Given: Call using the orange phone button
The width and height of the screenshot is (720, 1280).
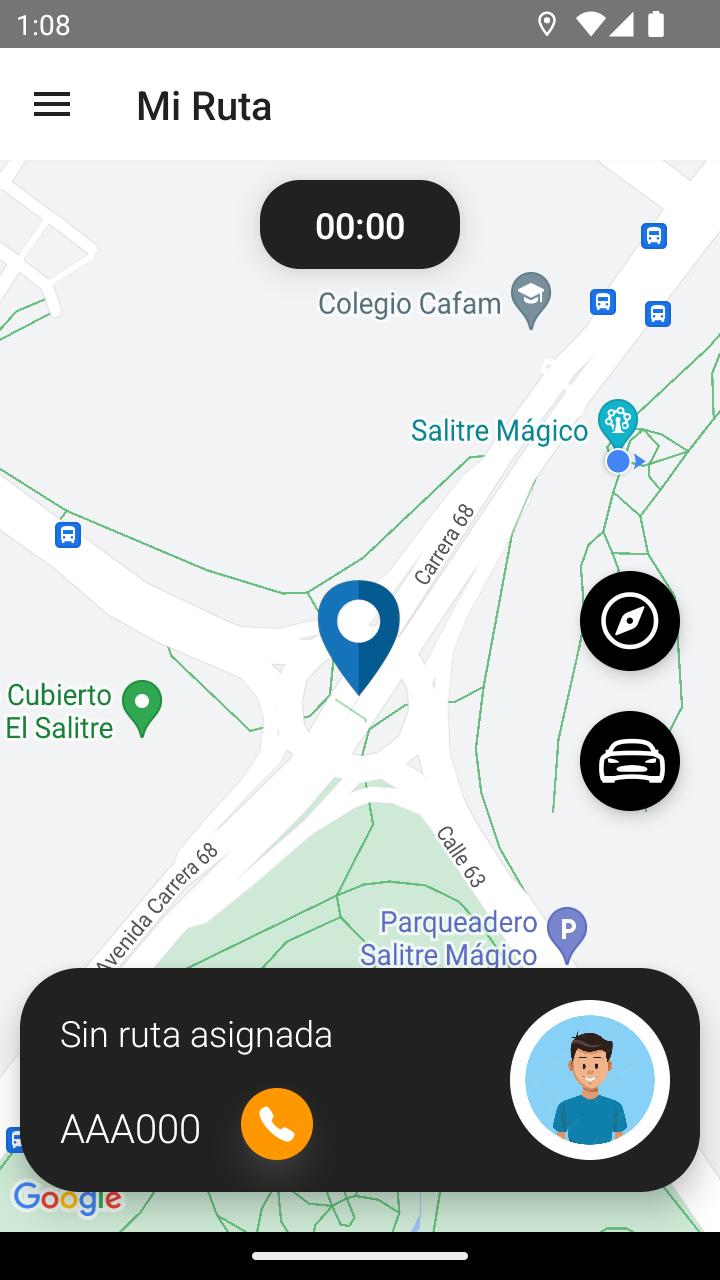Looking at the screenshot, I should coord(277,1124).
